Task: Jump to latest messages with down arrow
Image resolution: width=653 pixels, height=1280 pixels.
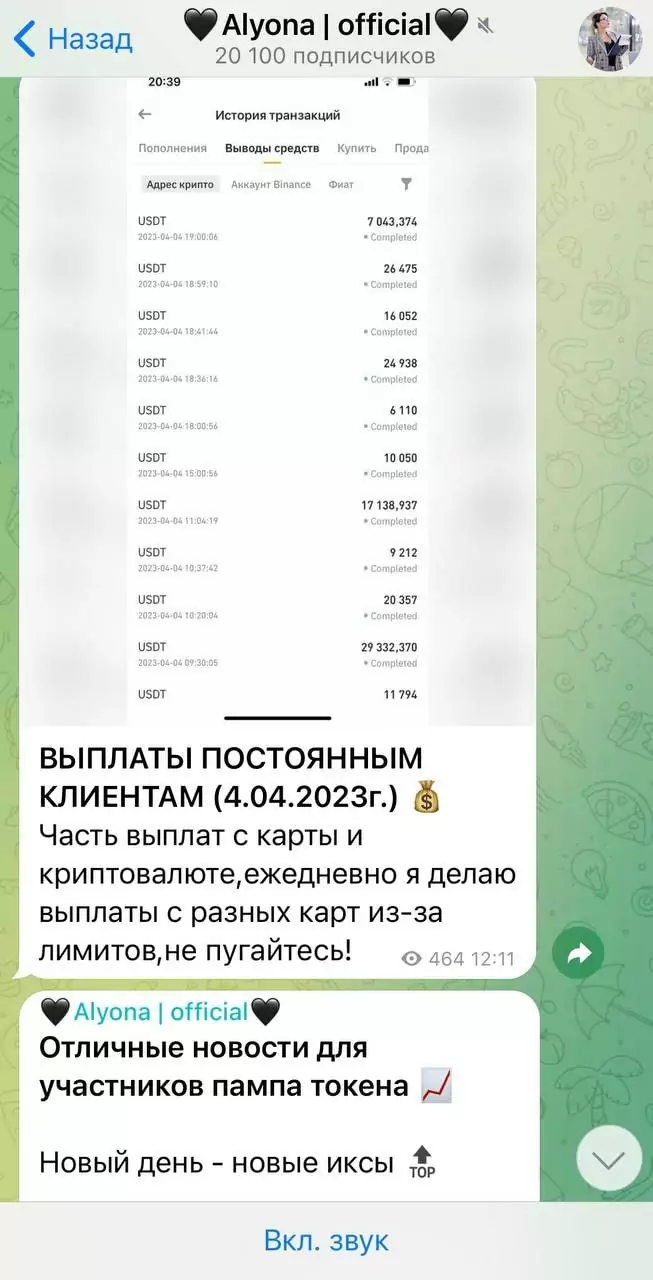Action: coord(609,1158)
